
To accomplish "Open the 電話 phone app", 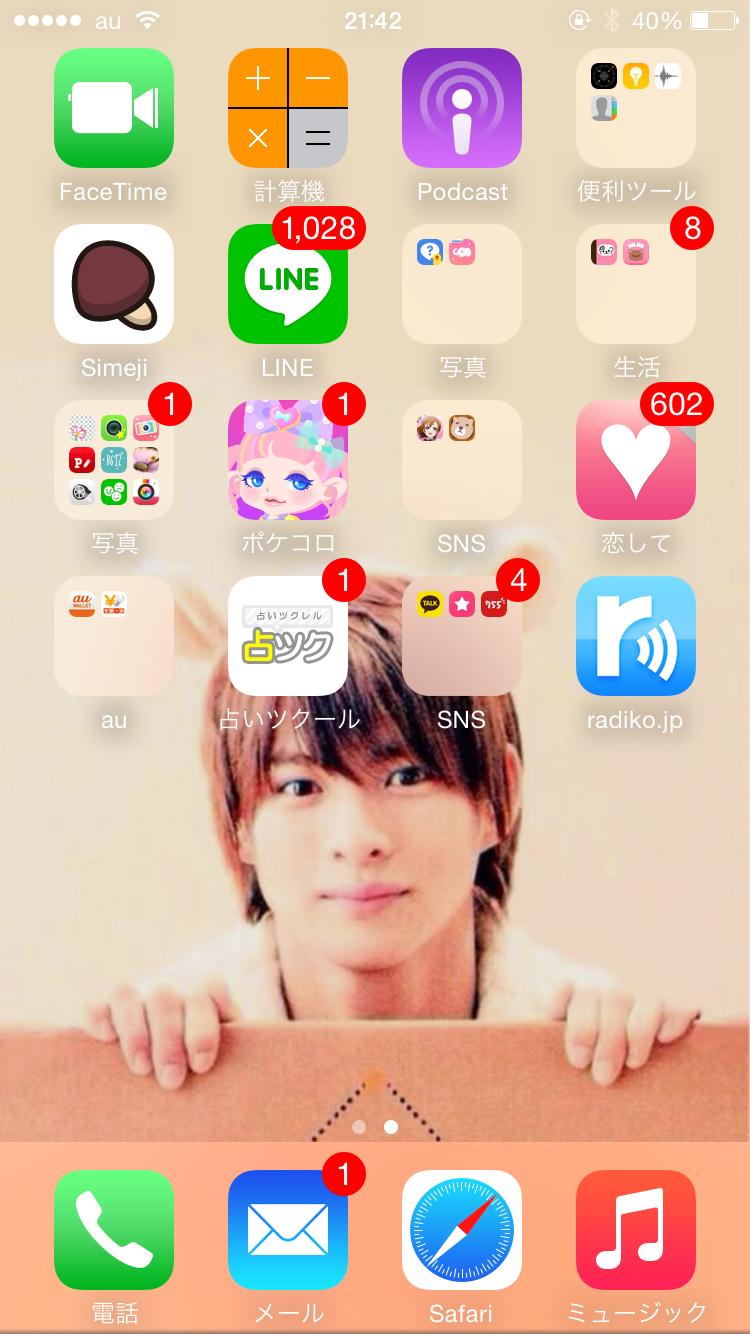I will point(113,1230).
